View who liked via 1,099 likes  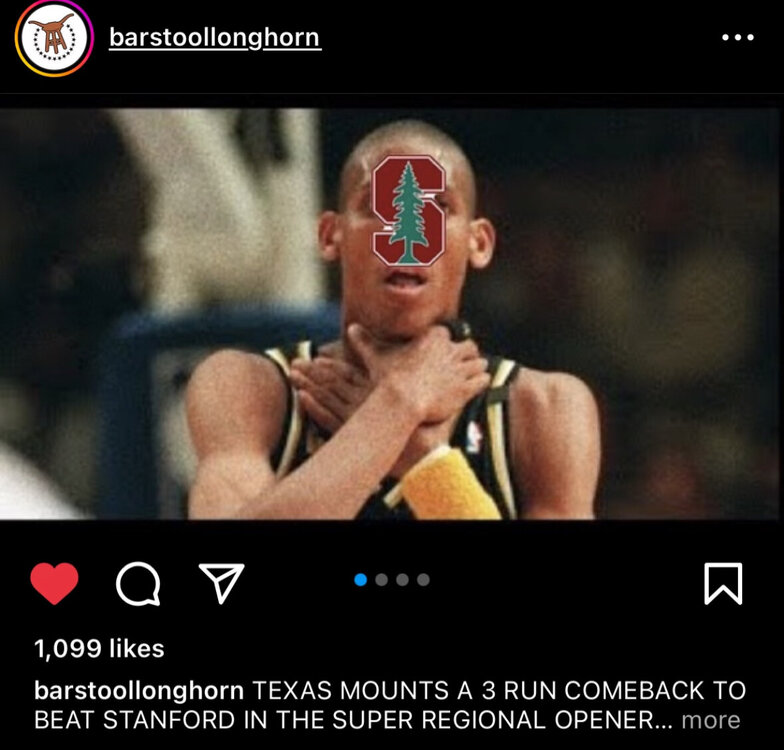[99, 648]
